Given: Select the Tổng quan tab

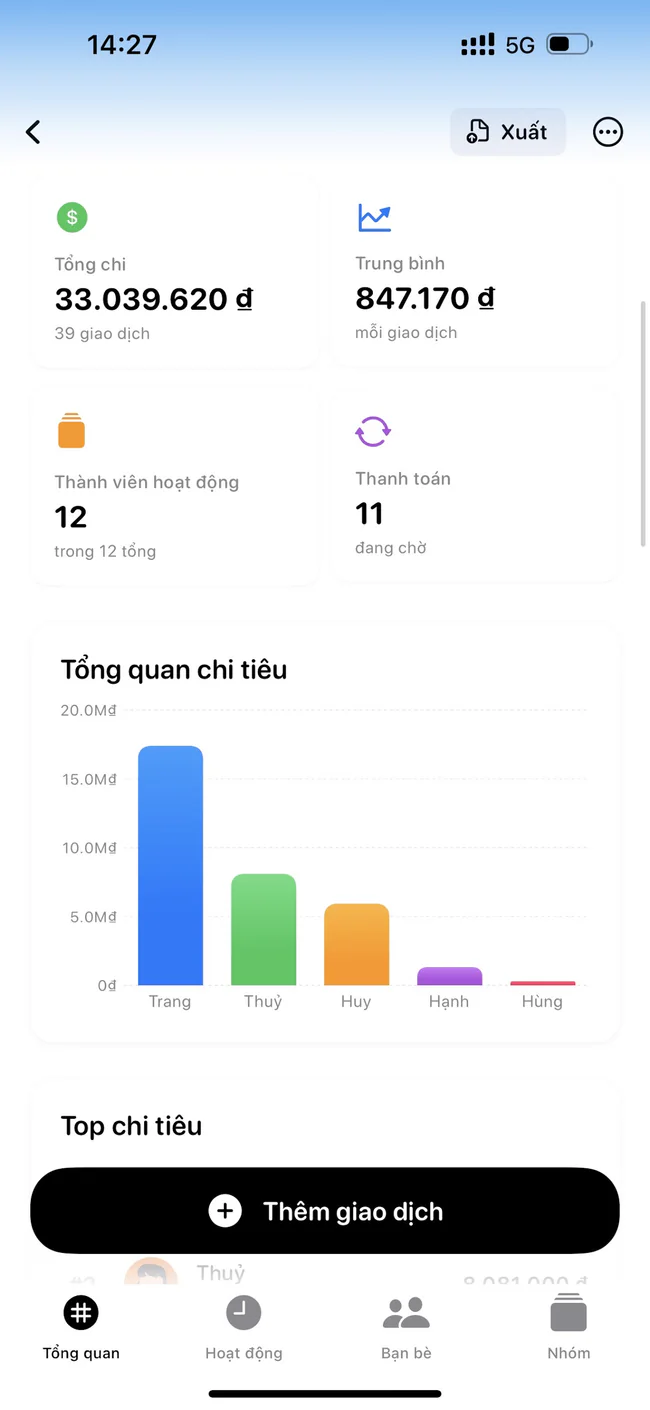Looking at the screenshot, I should click(x=81, y=1328).
